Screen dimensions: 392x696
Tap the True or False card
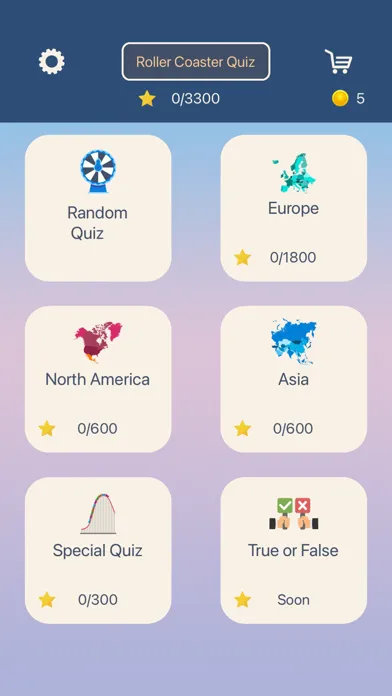[293, 550]
